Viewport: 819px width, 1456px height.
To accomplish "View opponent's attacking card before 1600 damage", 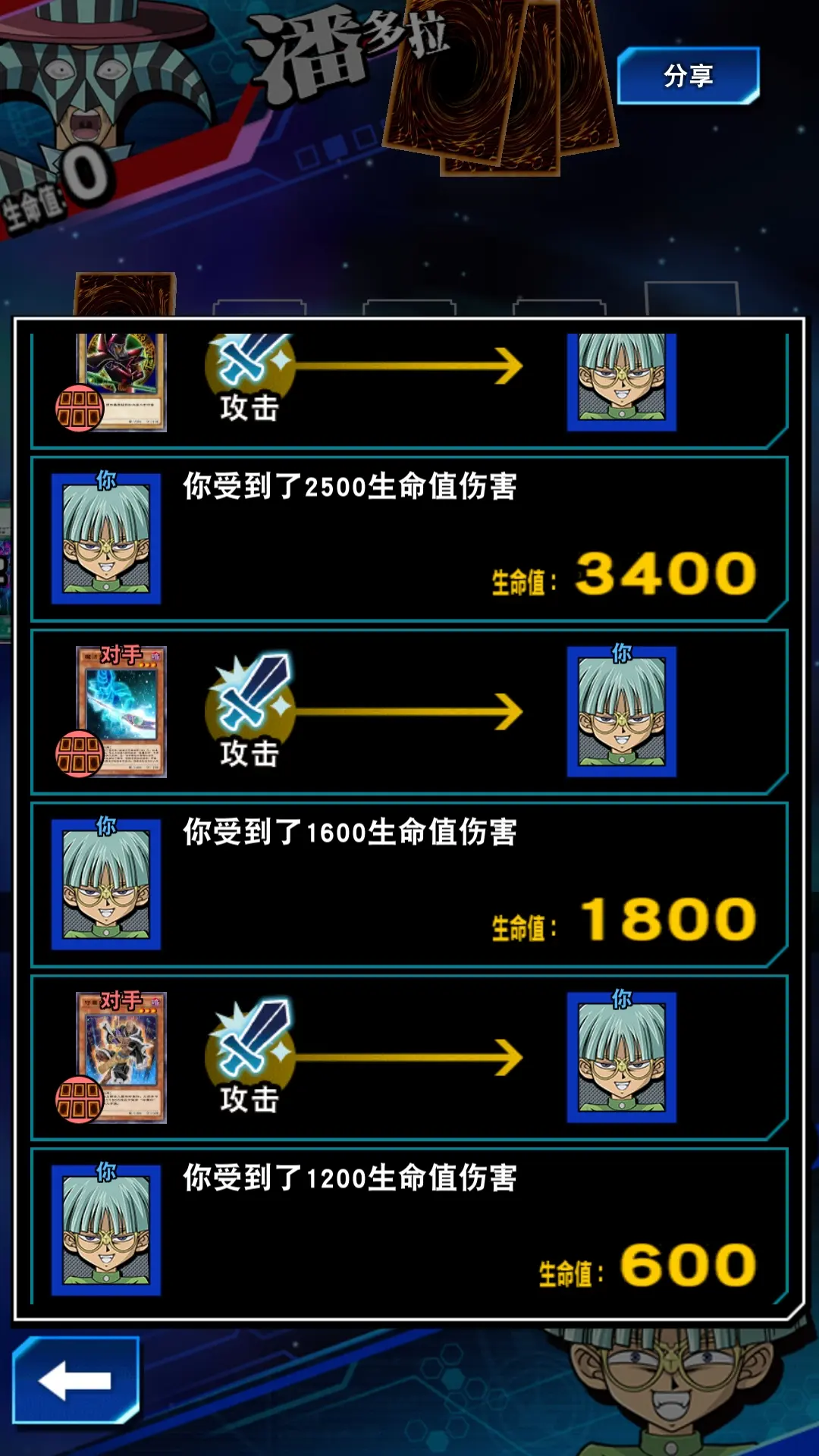I will (121, 711).
